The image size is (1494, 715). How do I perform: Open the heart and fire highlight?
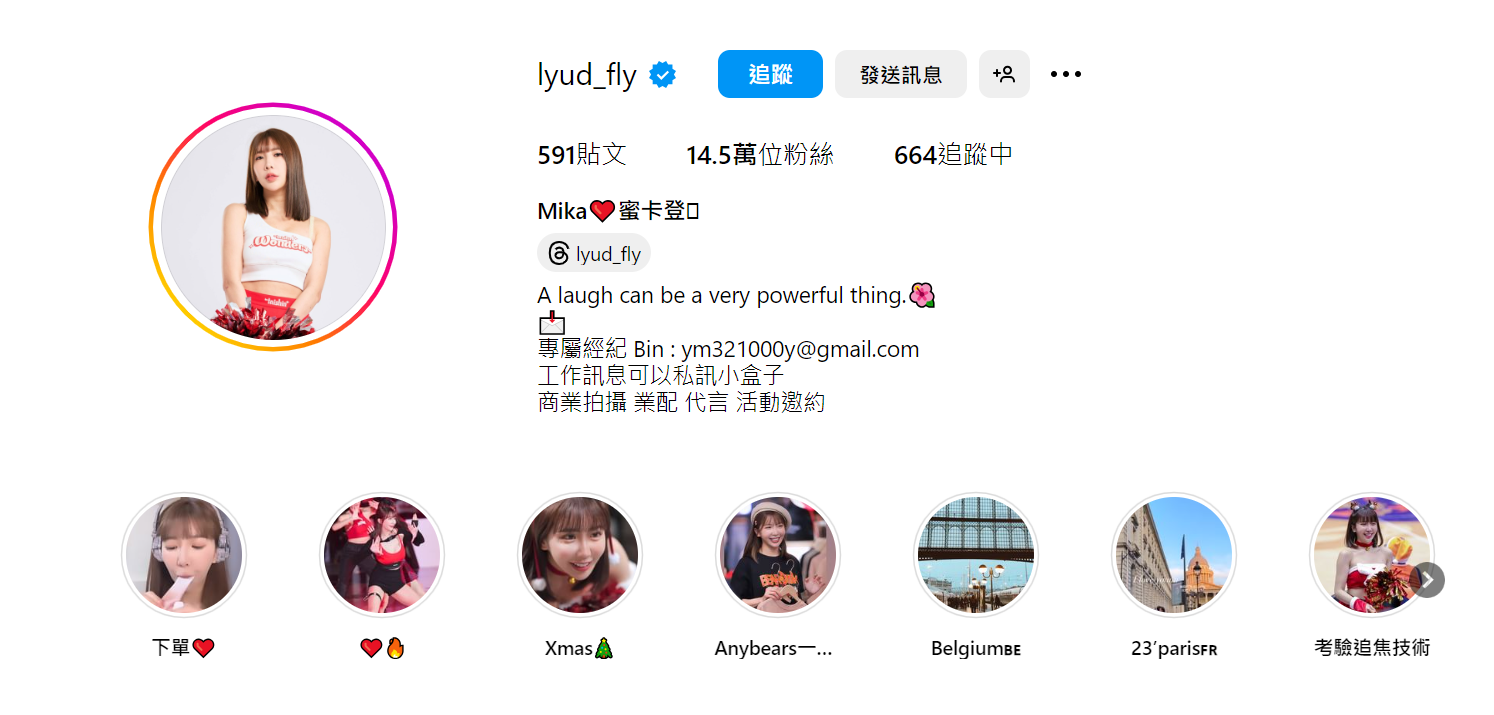(x=381, y=555)
